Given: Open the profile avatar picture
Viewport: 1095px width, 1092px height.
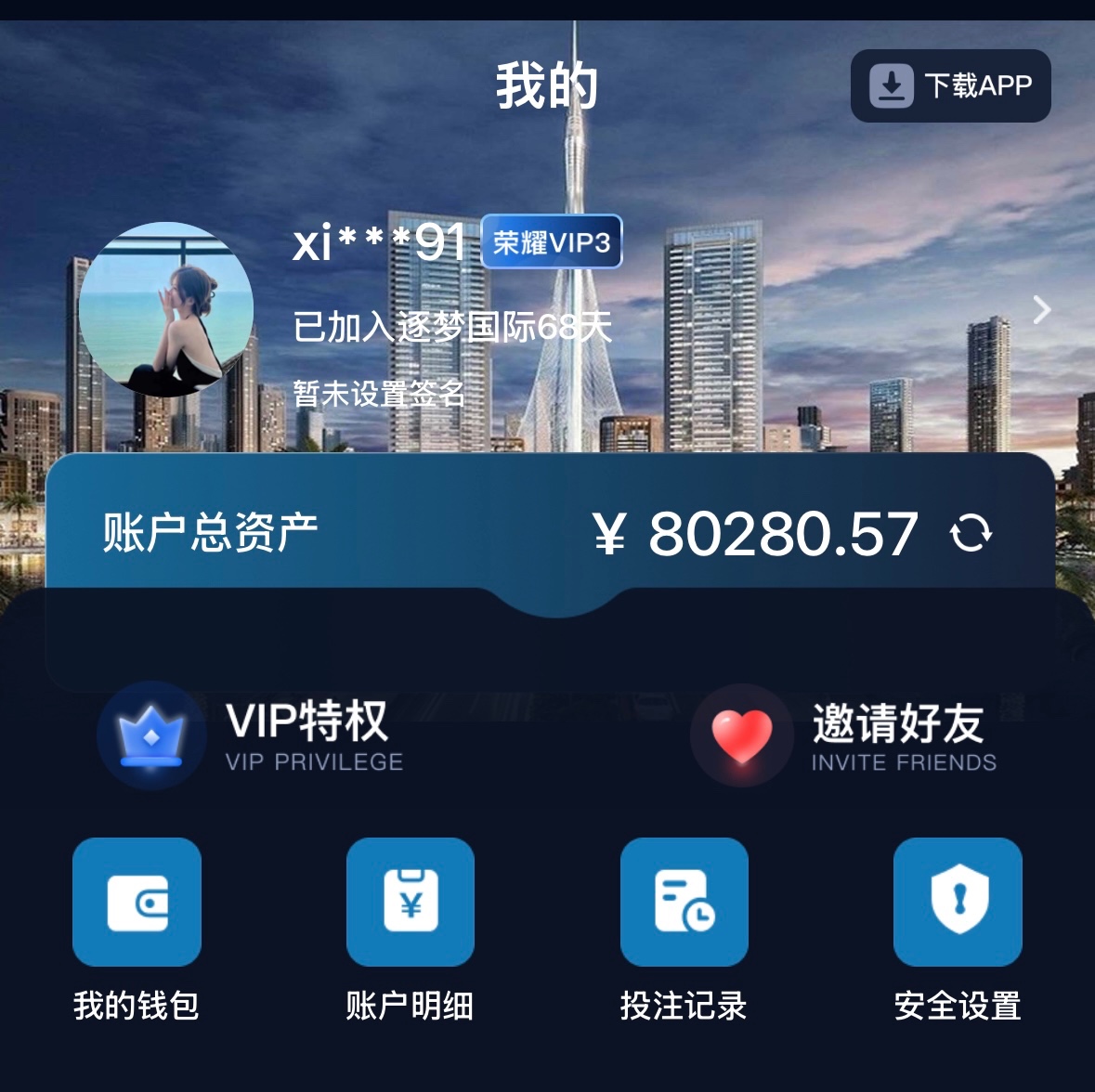Looking at the screenshot, I should click(166, 309).
